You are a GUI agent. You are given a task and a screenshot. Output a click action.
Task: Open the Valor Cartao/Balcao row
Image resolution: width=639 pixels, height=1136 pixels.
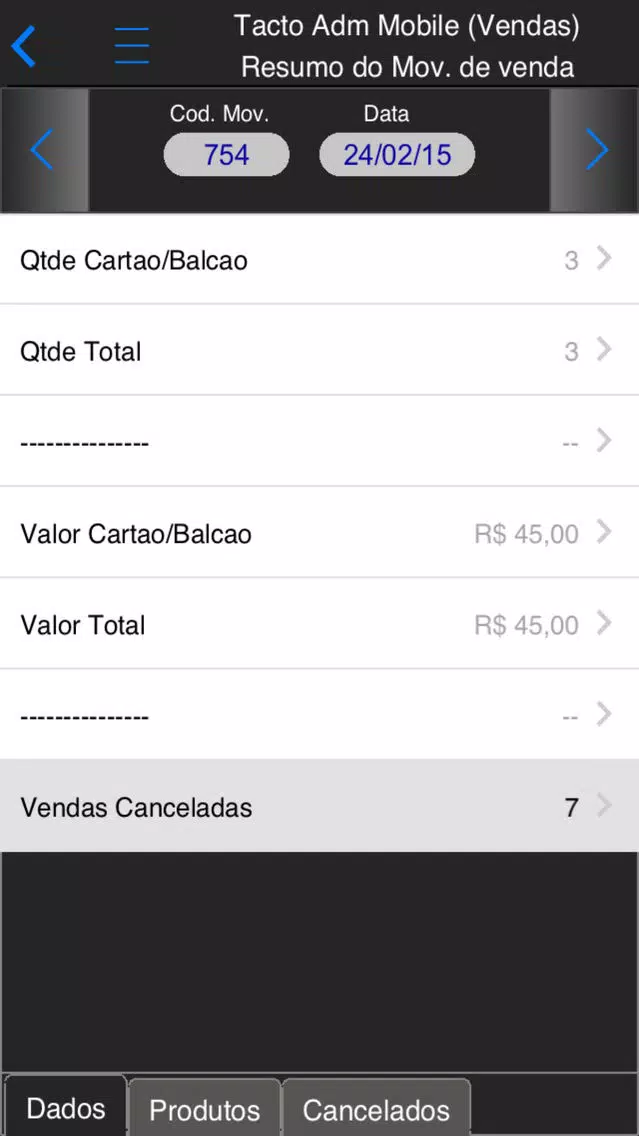(x=320, y=533)
